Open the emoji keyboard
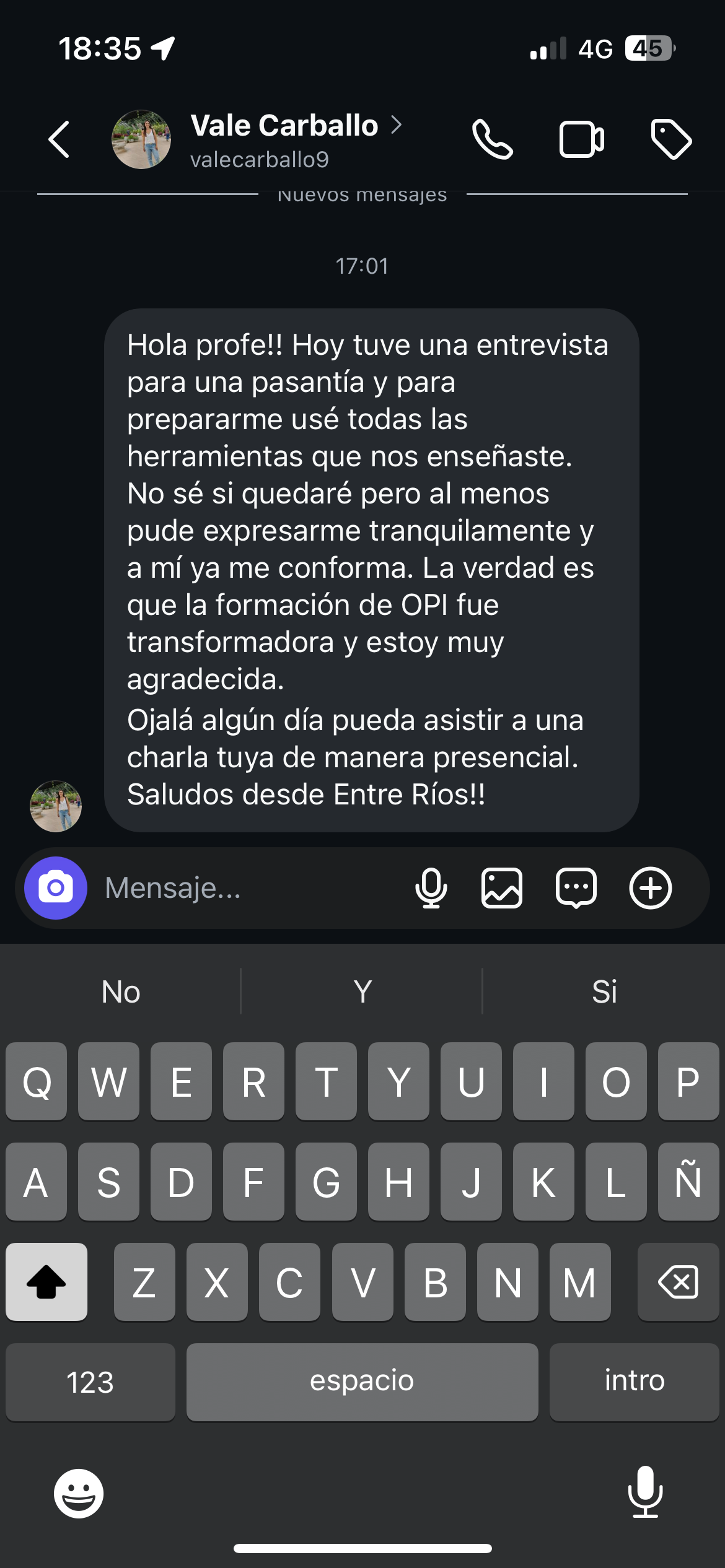 (x=79, y=1493)
